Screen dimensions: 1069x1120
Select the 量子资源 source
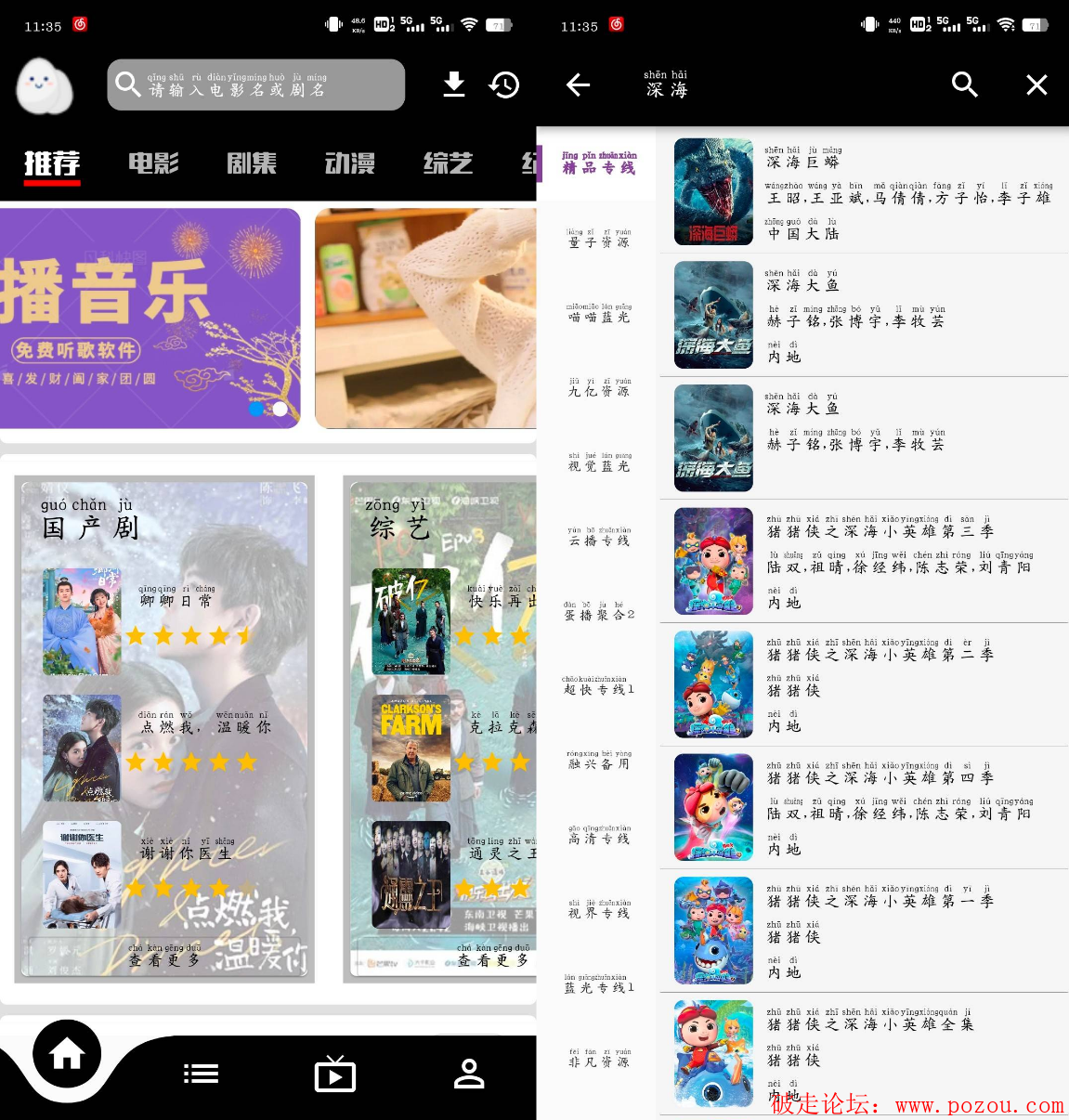(599, 240)
